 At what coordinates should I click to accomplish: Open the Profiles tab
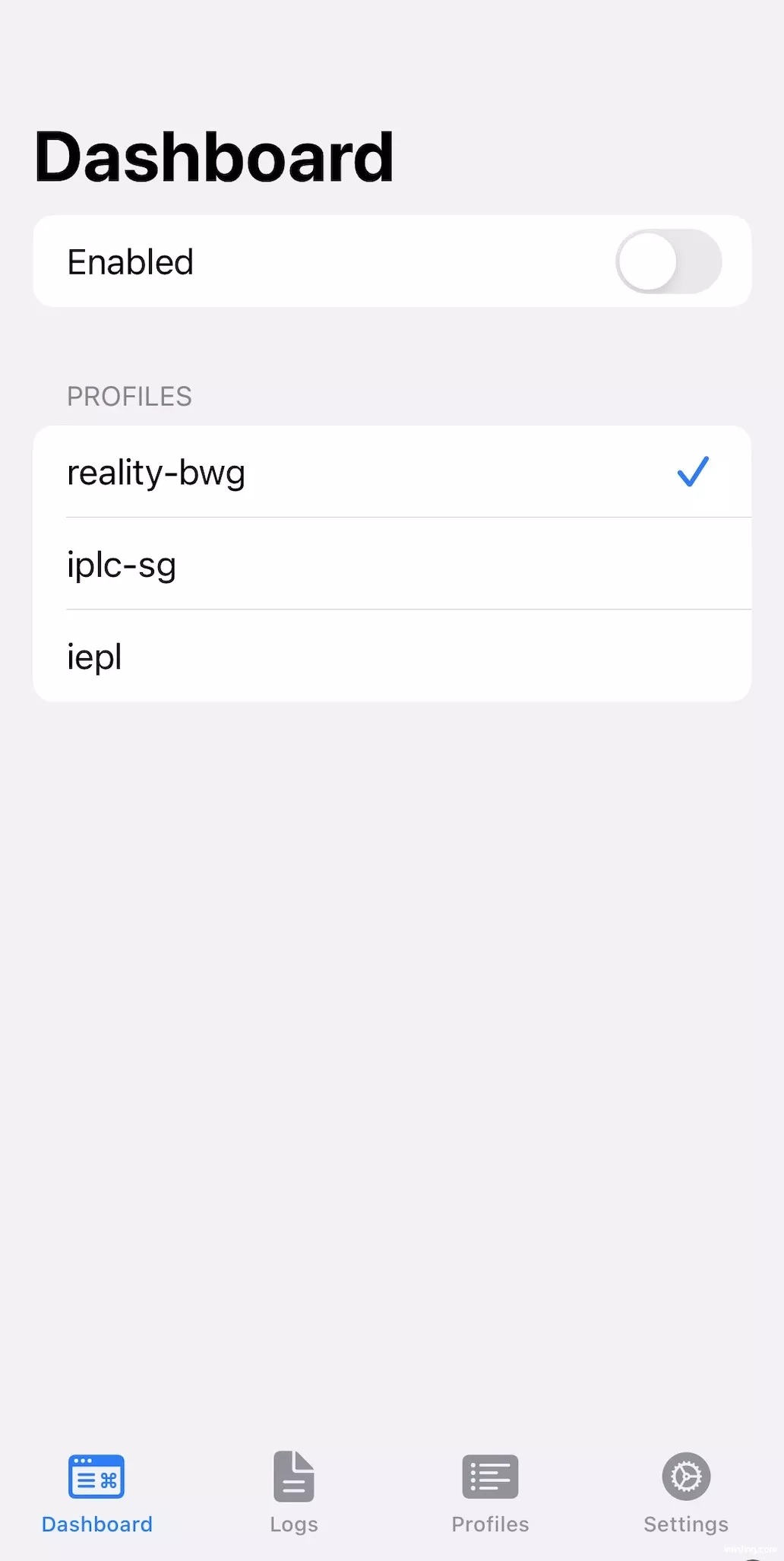[x=490, y=1493]
